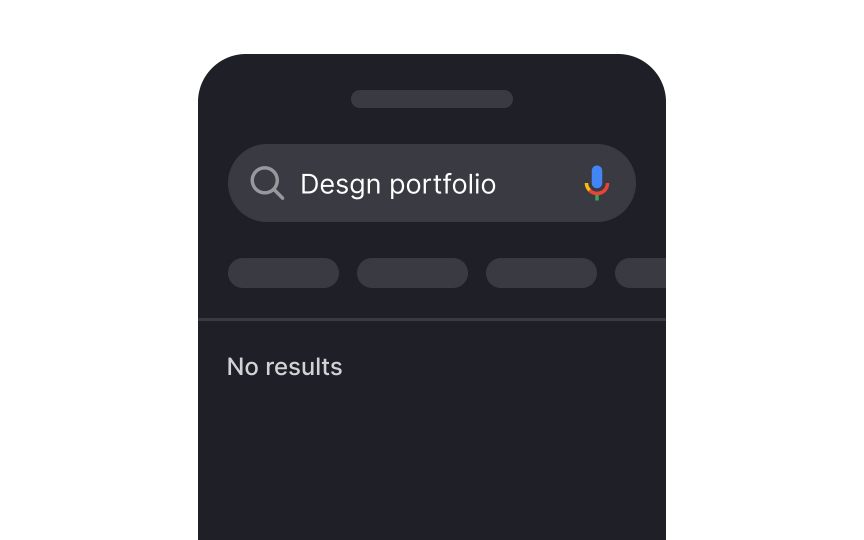Tap the search field containing "Desgn portfolio"
Screen dimensions: 864x540
pos(420,184)
